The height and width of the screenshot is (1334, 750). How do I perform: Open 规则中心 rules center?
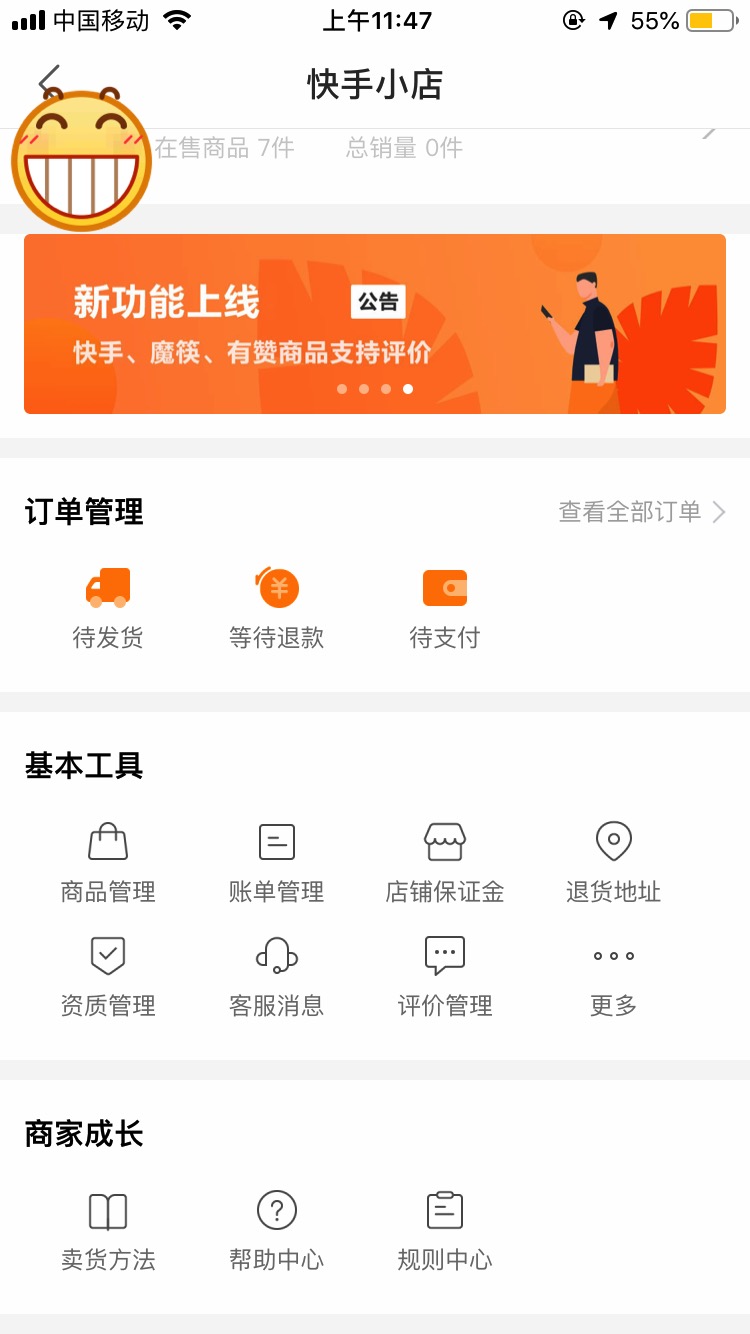(x=443, y=1228)
